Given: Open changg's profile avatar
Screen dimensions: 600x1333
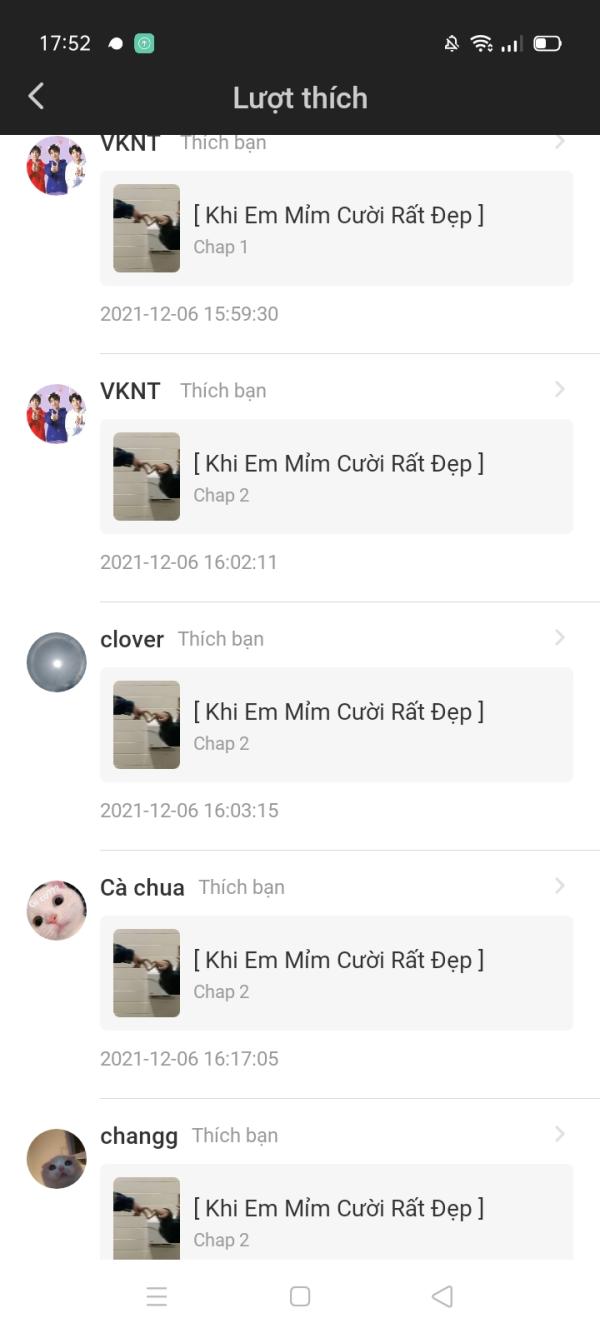Looking at the screenshot, I should pyautogui.click(x=56, y=1158).
